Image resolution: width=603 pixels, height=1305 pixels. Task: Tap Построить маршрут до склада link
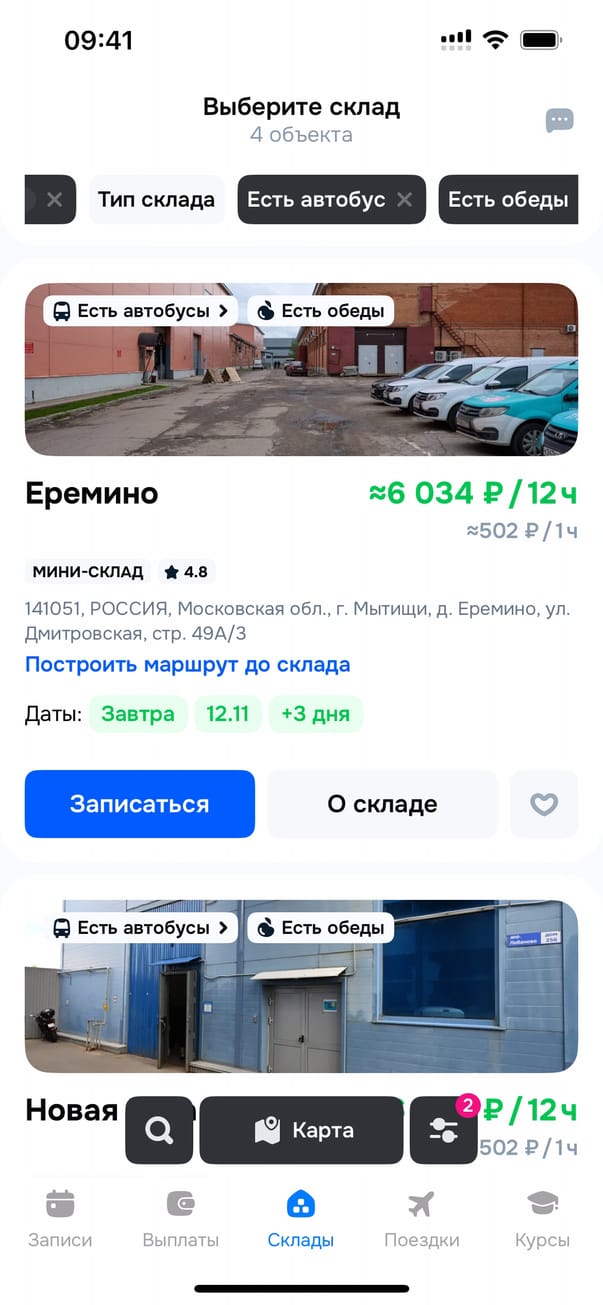187,665
